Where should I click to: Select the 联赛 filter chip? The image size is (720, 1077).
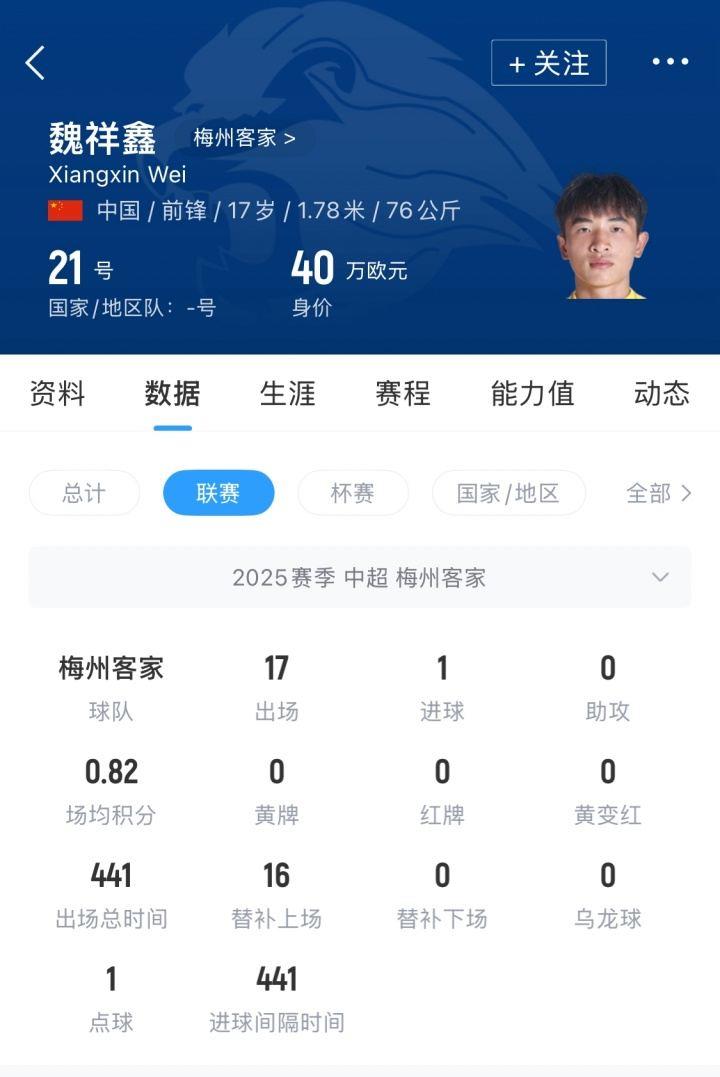tap(218, 493)
